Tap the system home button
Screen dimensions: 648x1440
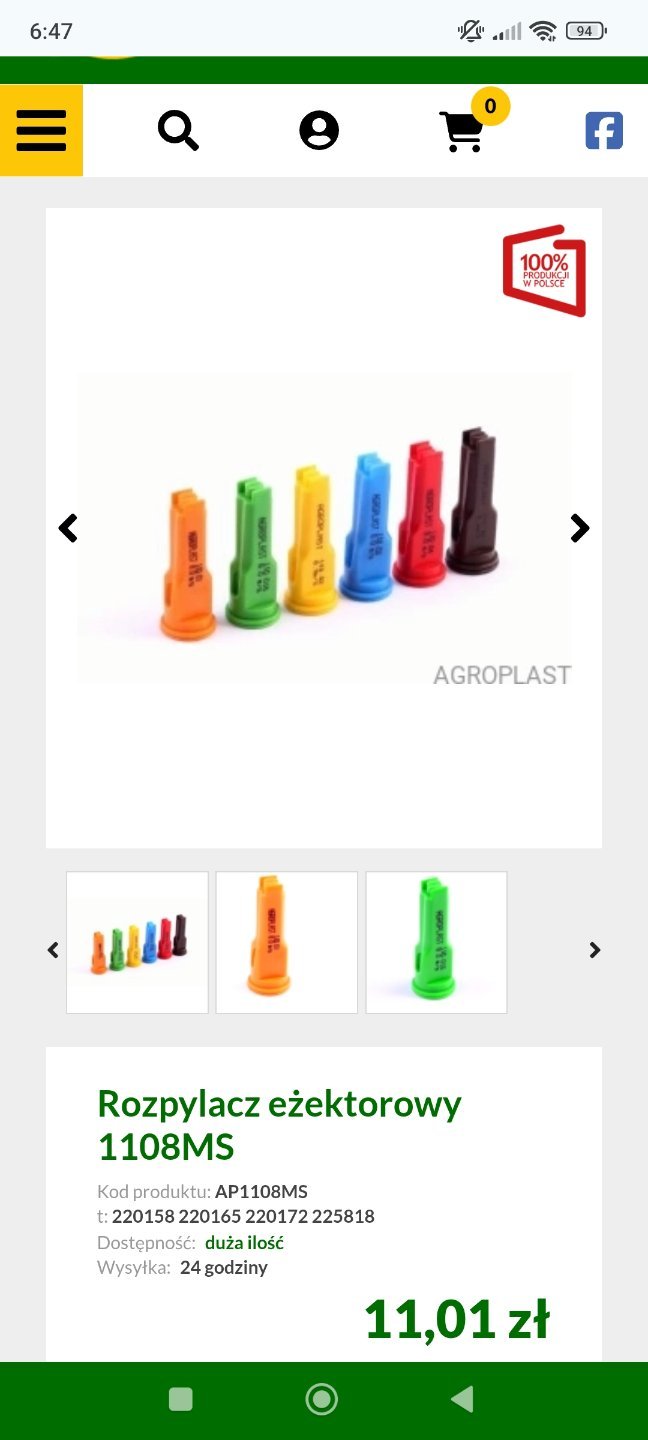322,1399
